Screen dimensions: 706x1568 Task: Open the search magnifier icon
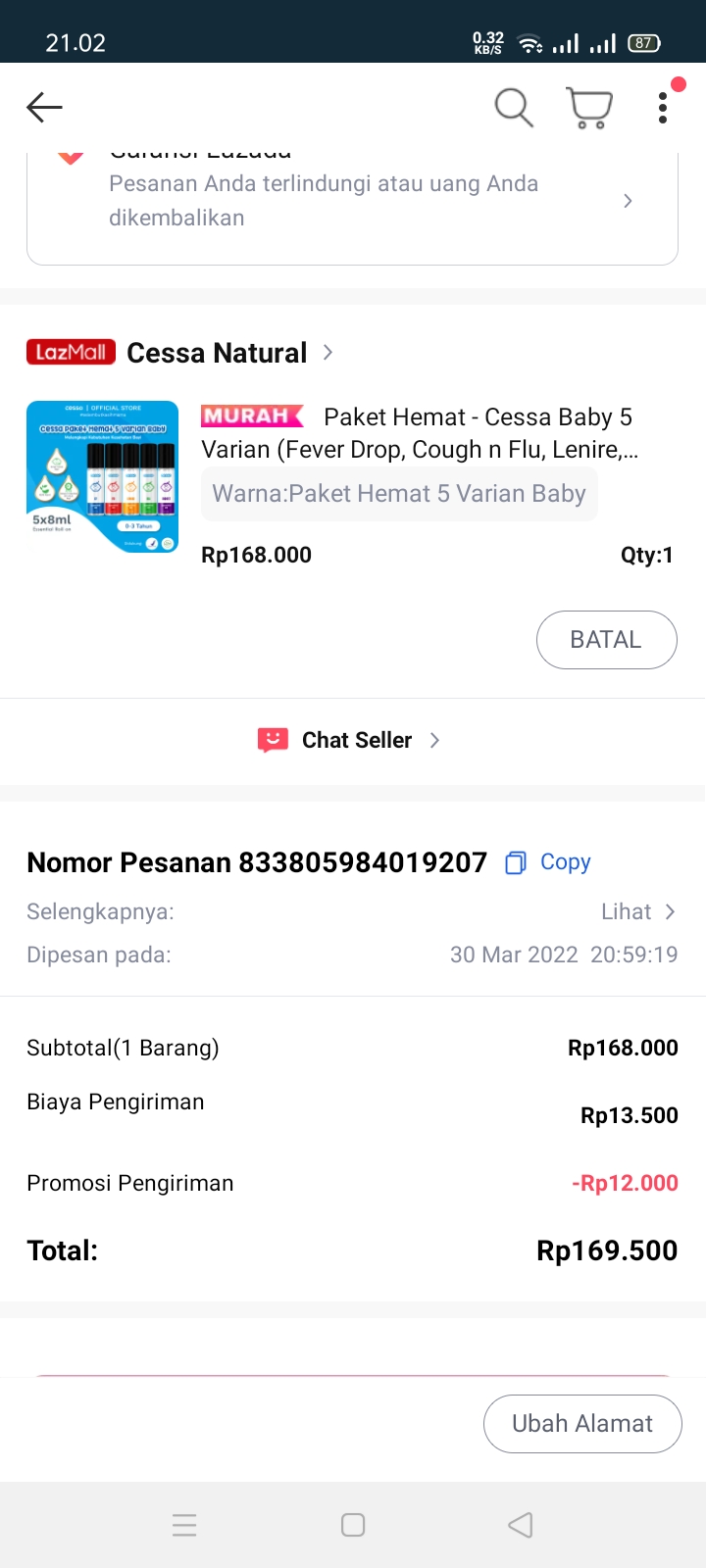coord(513,107)
